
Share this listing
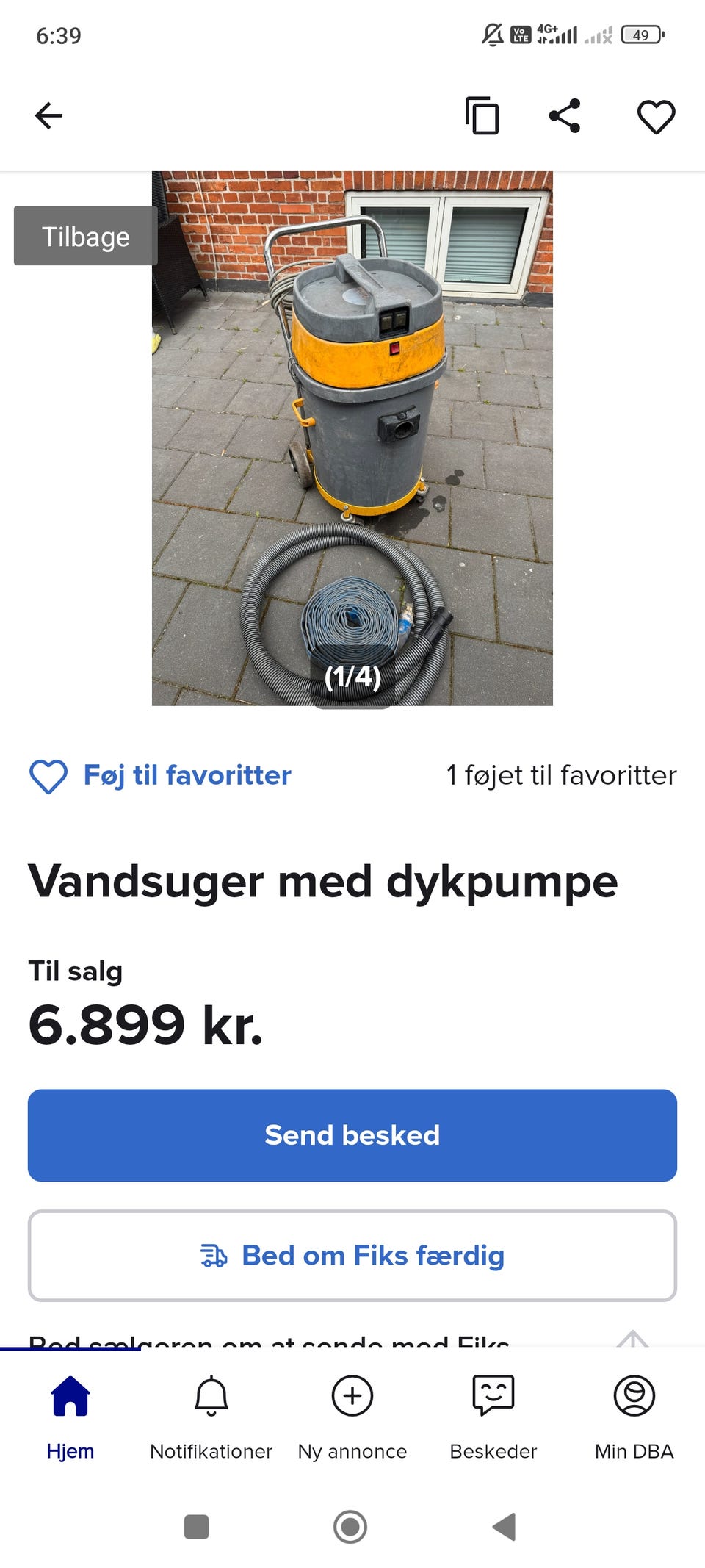565,115
